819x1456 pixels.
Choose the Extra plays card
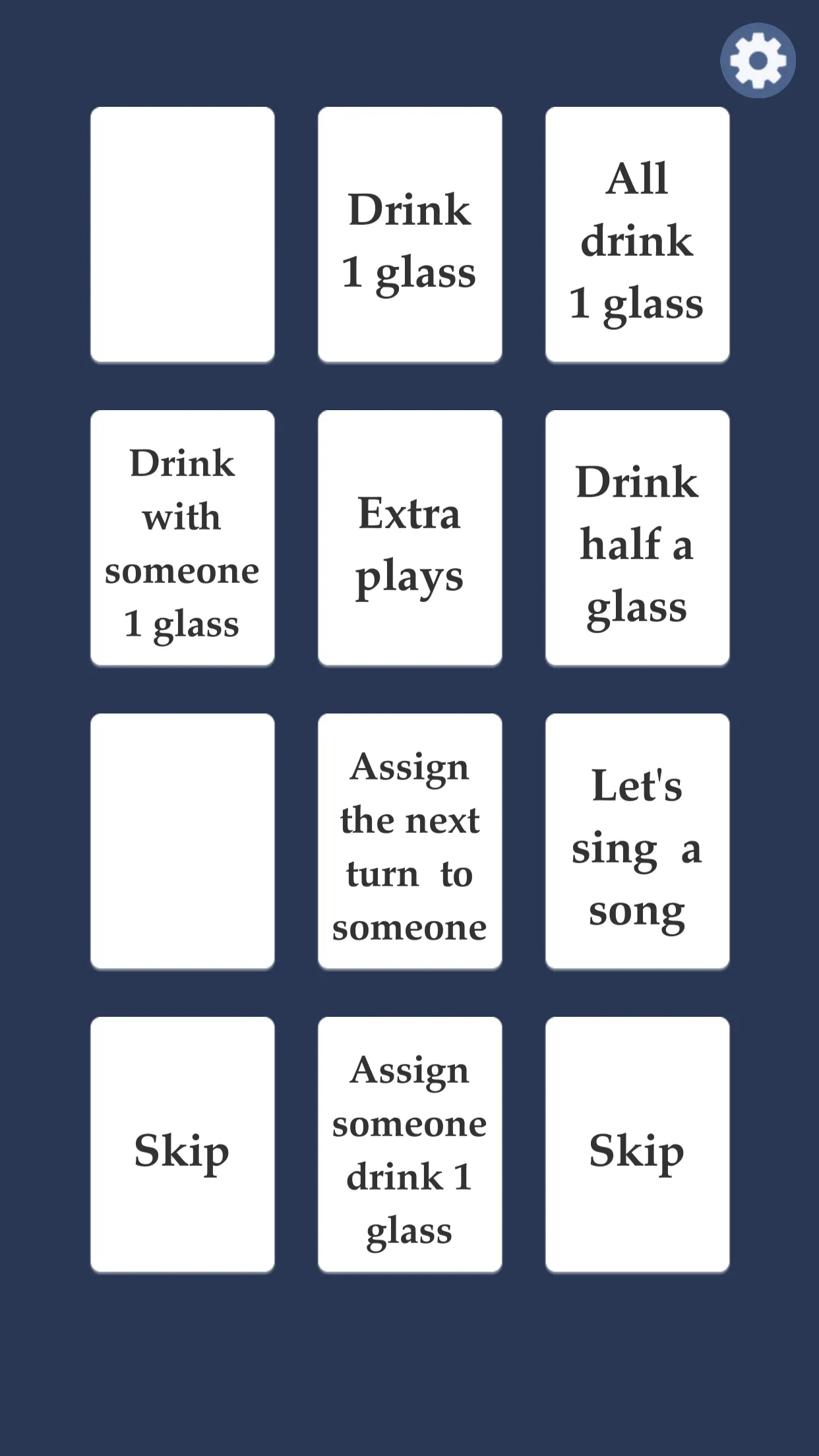(x=409, y=538)
